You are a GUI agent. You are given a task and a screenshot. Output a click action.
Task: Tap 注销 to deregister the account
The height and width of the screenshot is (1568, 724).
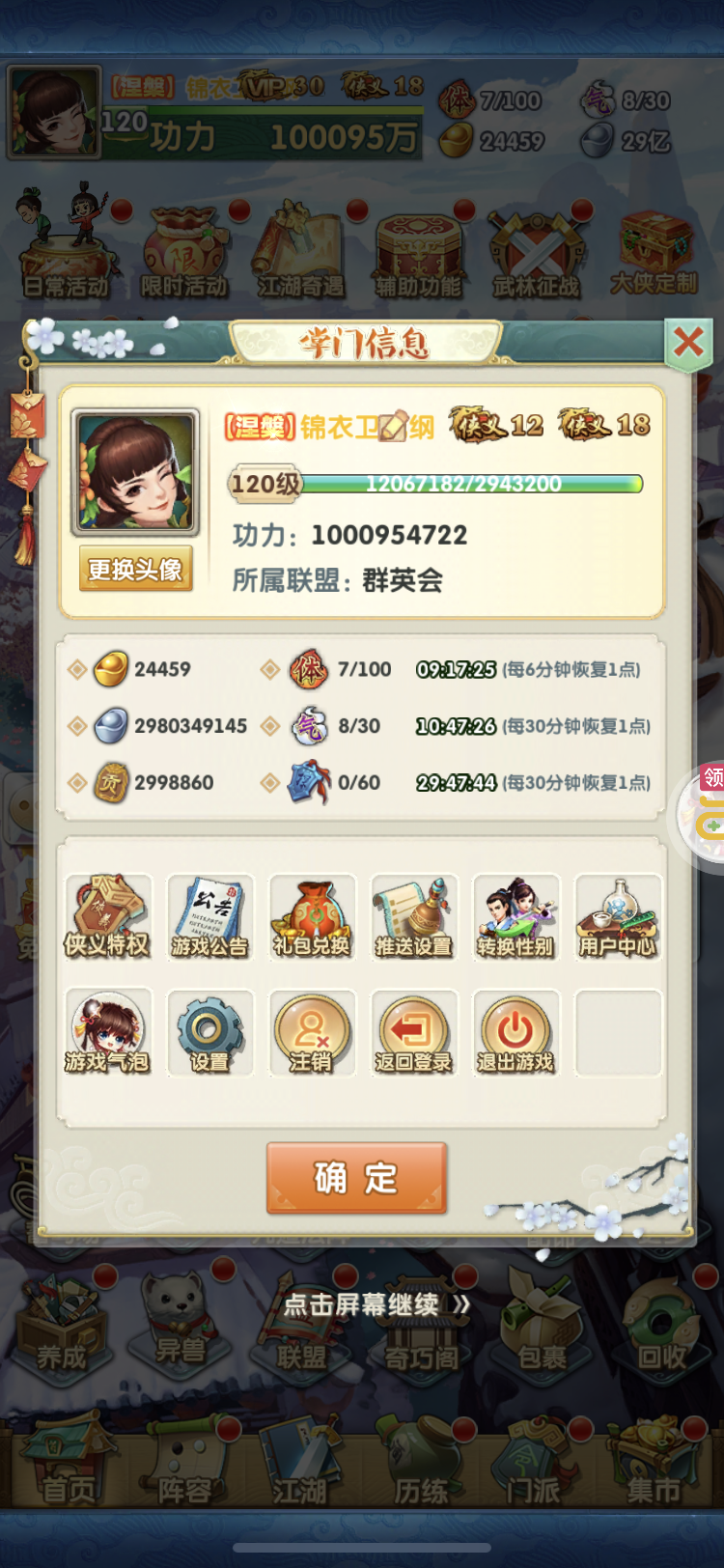pyautogui.click(x=312, y=1032)
